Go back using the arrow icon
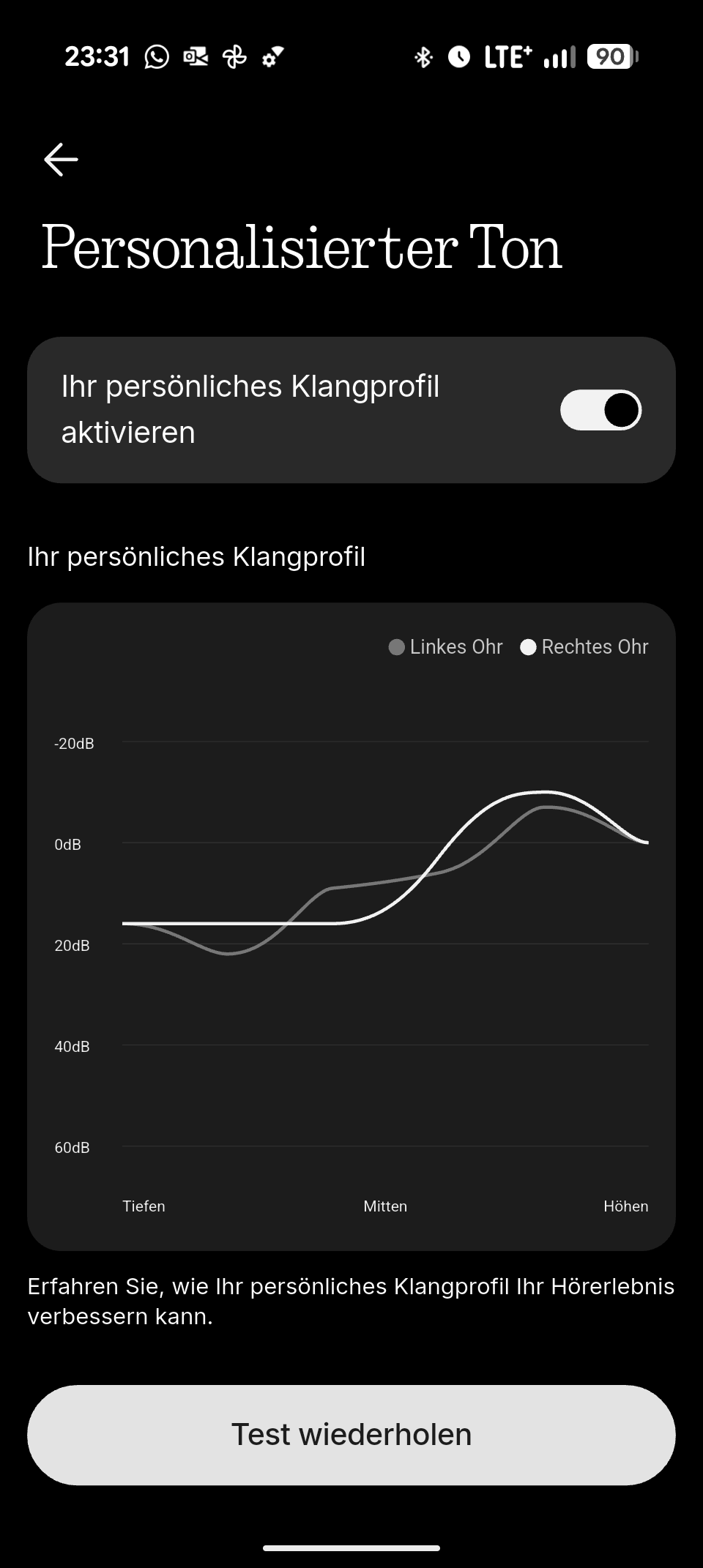Viewport: 703px width, 1568px height. (61, 160)
